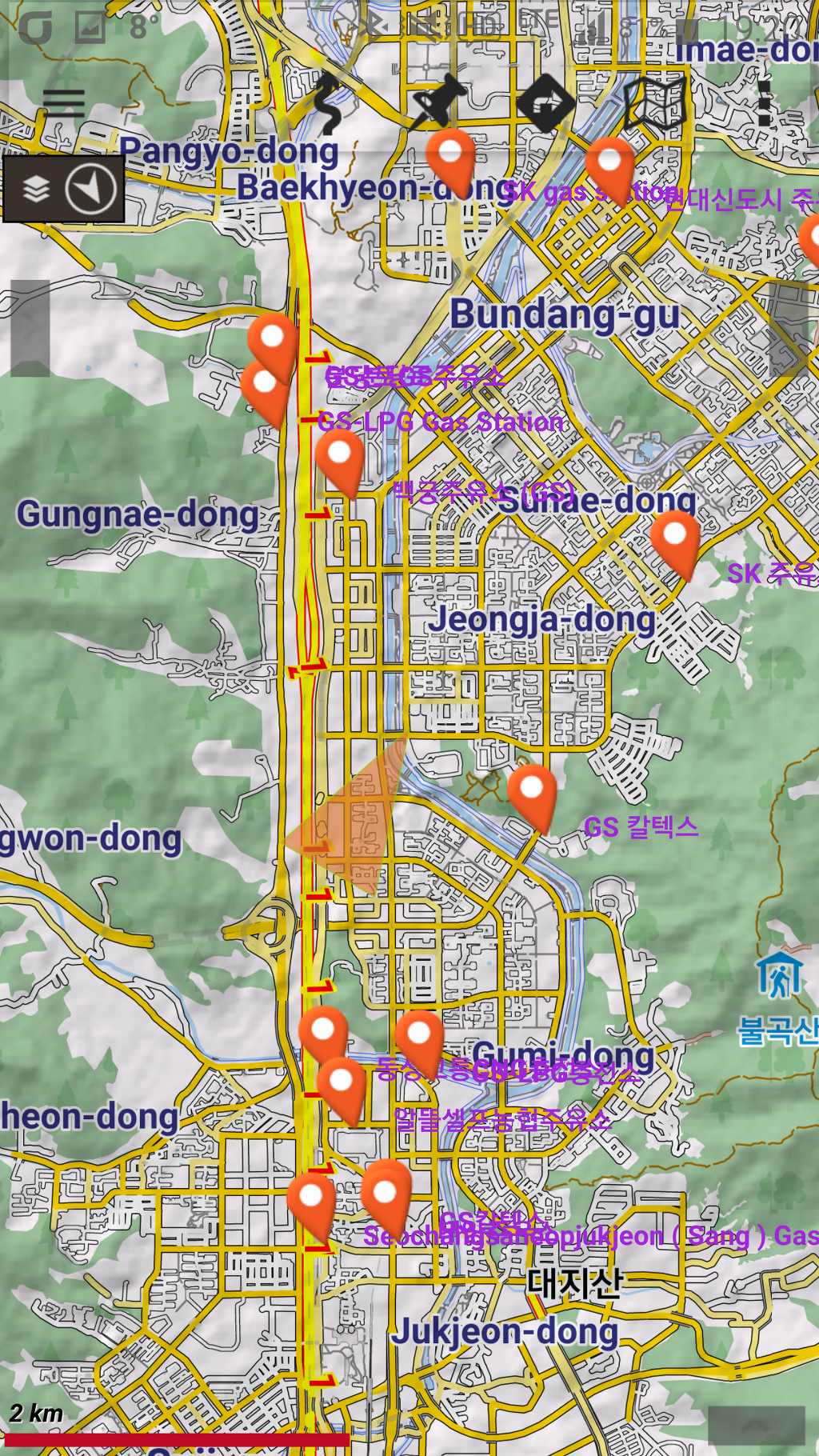Open the pushpin points tool
The image size is (819, 1456).
coord(437,102)
